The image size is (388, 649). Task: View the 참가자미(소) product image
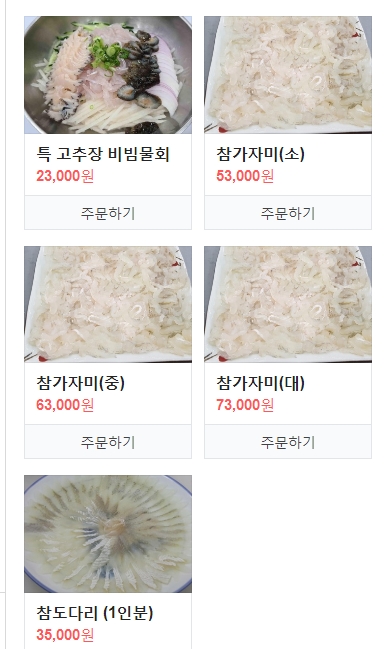[x=288, y=75]
